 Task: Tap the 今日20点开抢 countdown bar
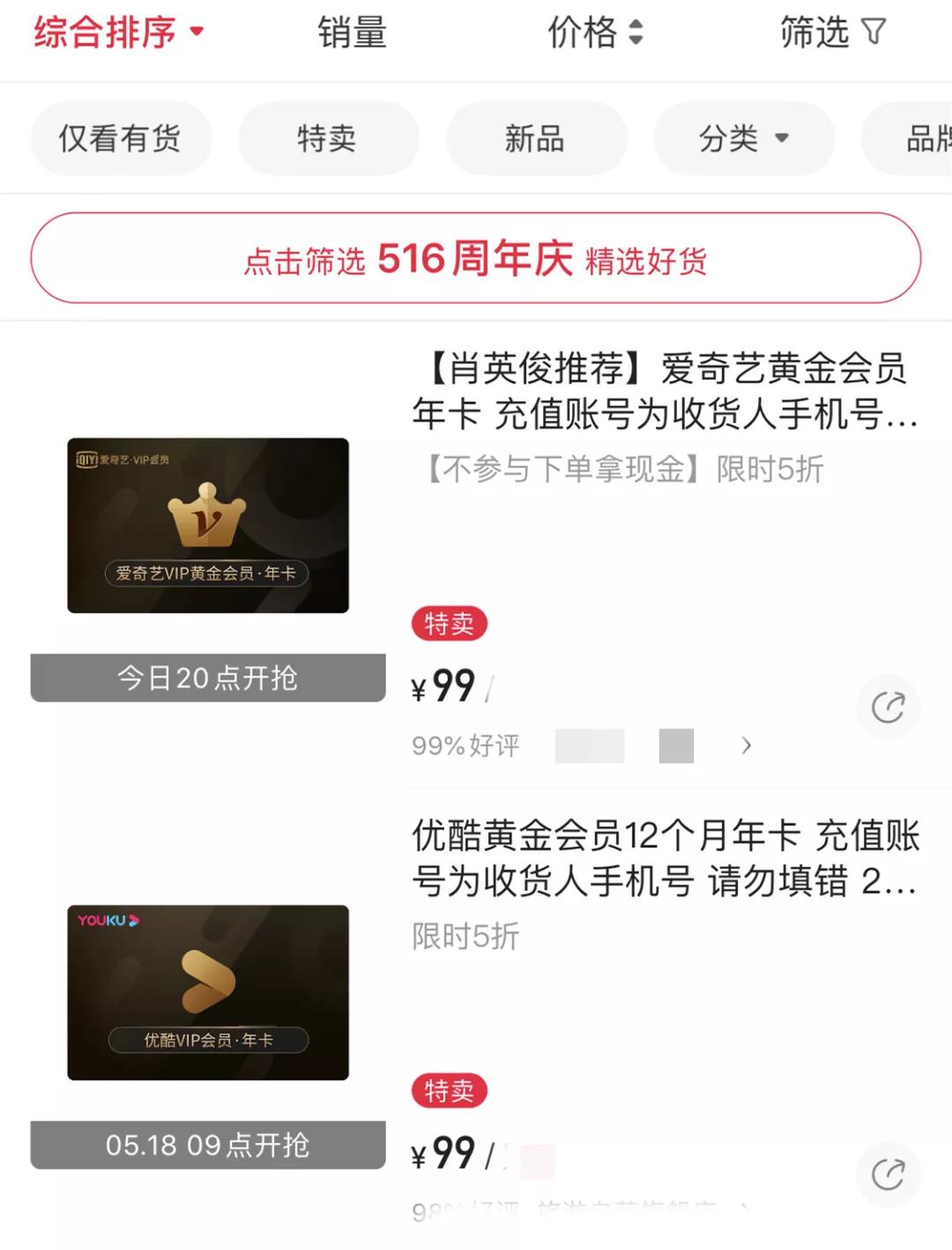[x=209, y=677]
